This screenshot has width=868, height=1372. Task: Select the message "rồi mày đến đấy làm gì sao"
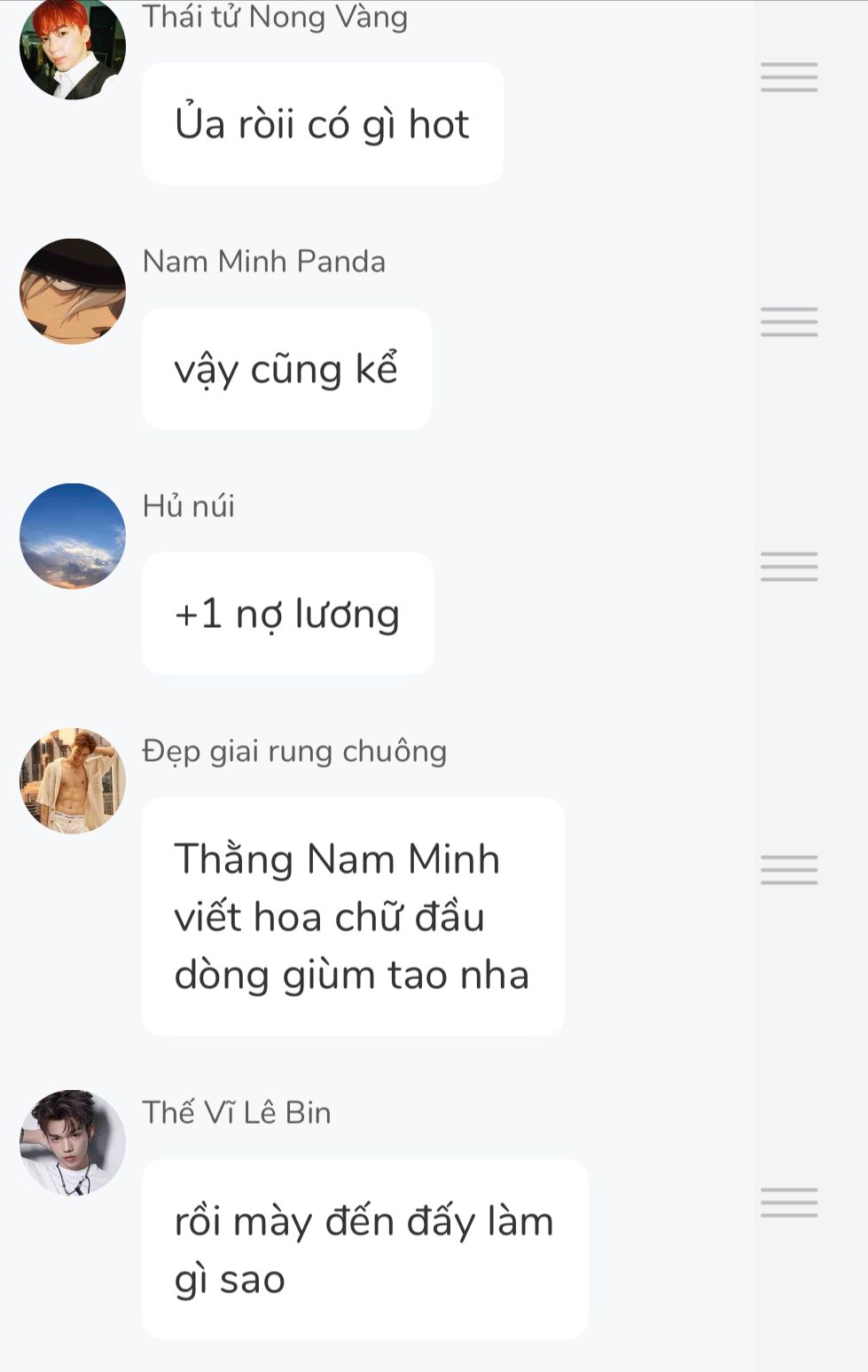coord(364,1249)
